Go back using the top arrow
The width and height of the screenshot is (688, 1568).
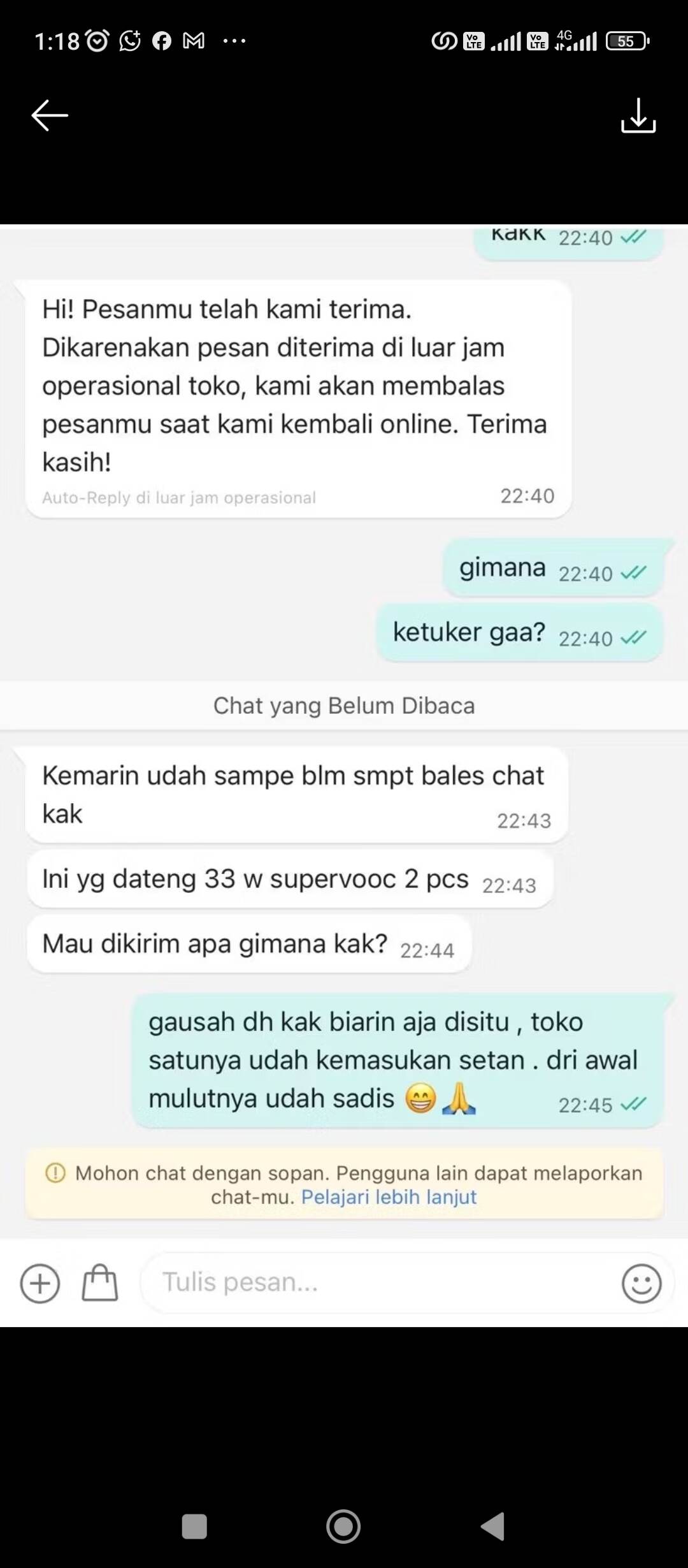point(50,115)
